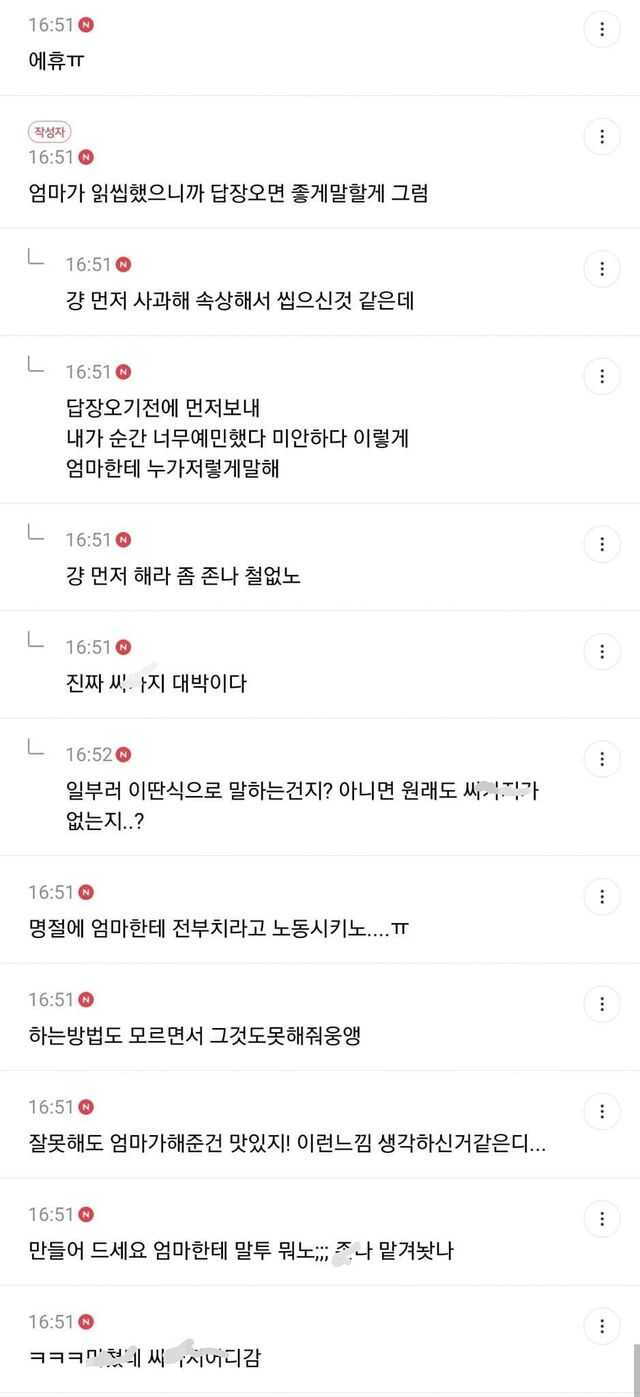The height and width of the screenshot is (1397, 640).
Task: Open the three-dot menu on the reply '일부러 이딴식으로 말하는건지?'
Action: [602, 758]
